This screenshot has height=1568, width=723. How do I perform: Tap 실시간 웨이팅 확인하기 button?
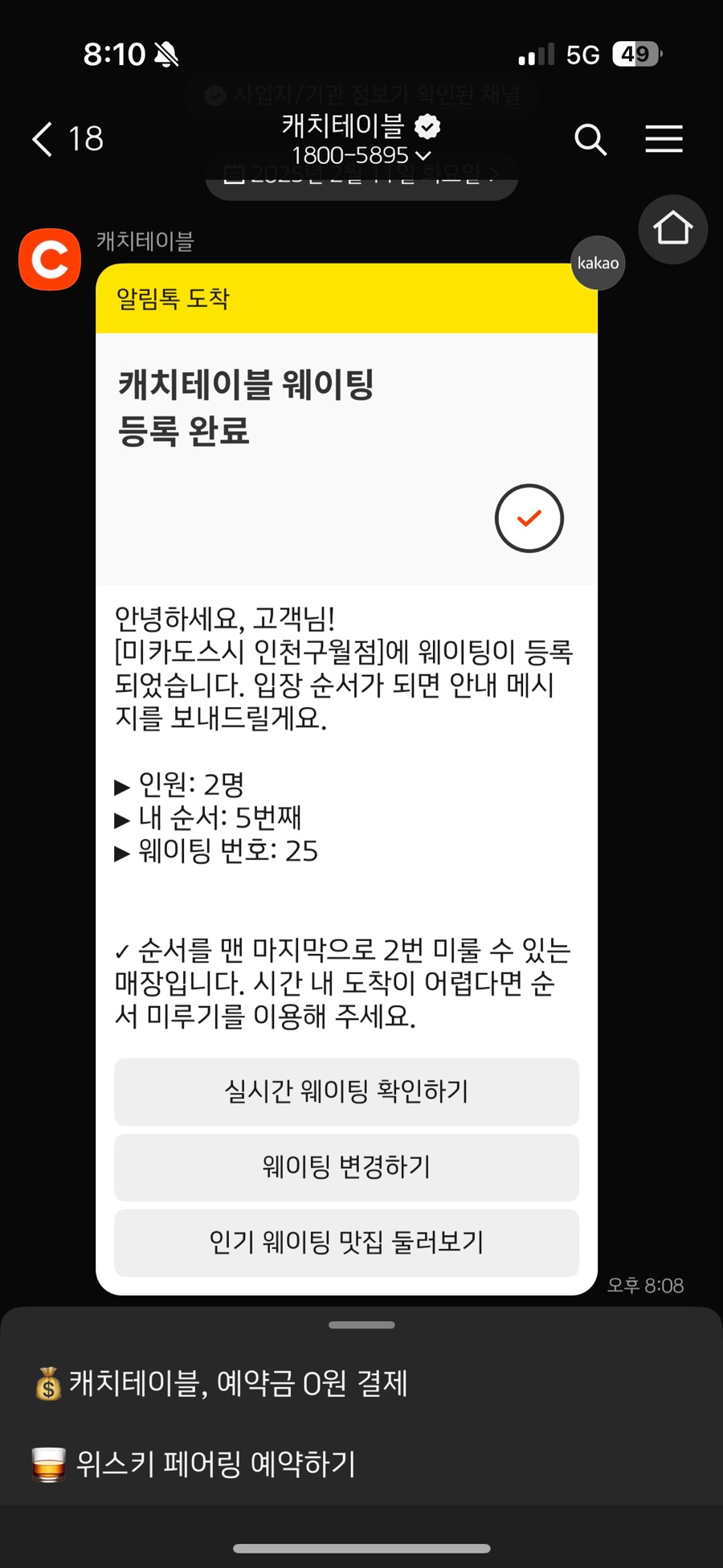(x=346, y=1091)
